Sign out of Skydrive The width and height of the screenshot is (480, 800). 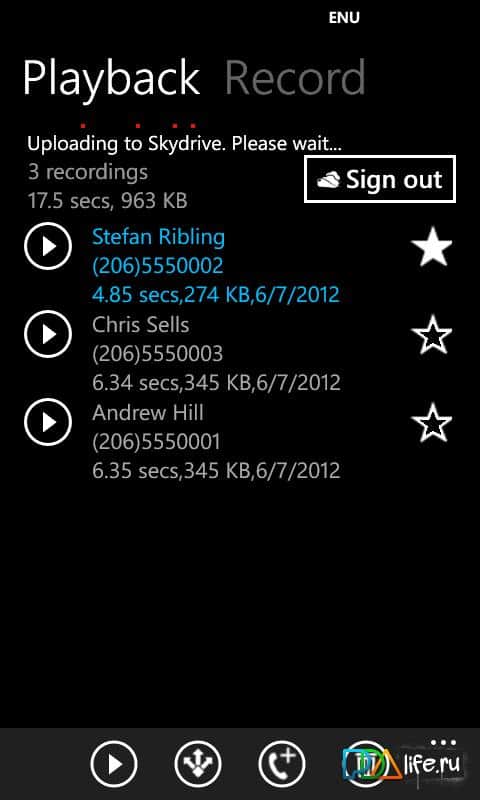380,179
